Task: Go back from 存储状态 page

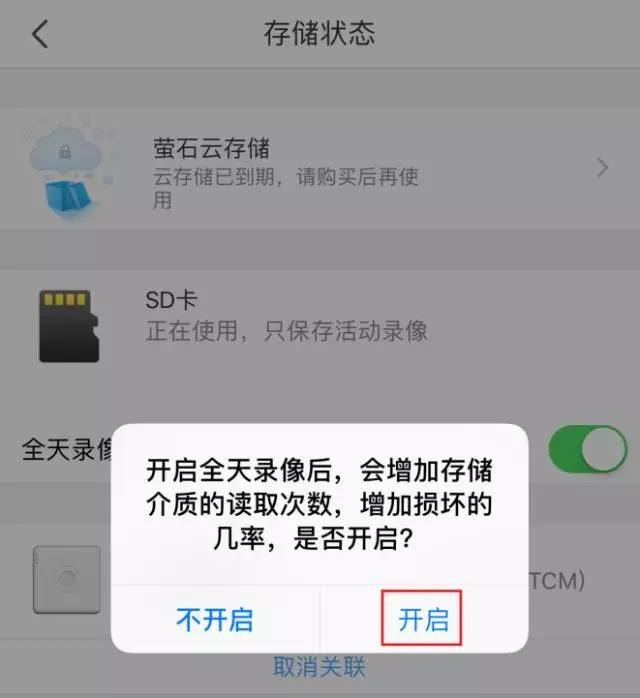Action: [40, 34]
